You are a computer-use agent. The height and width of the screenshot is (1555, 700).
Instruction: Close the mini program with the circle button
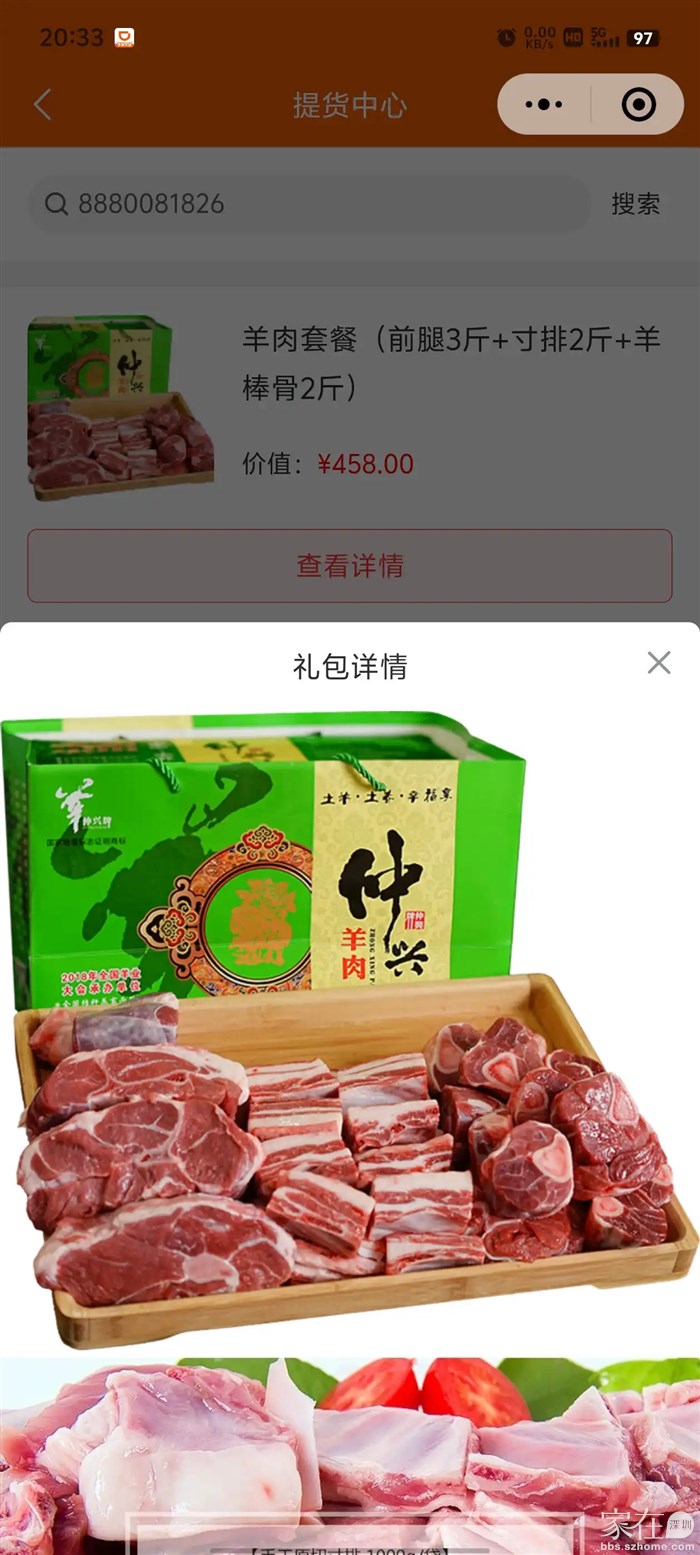(x=638, y=104)
